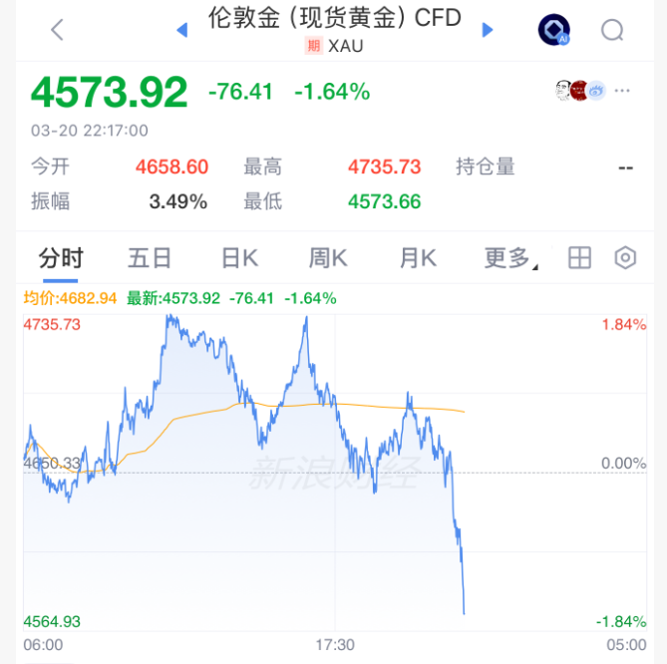
Task: Expand the 更多 chart period options
Action: [x=510, y=258]
